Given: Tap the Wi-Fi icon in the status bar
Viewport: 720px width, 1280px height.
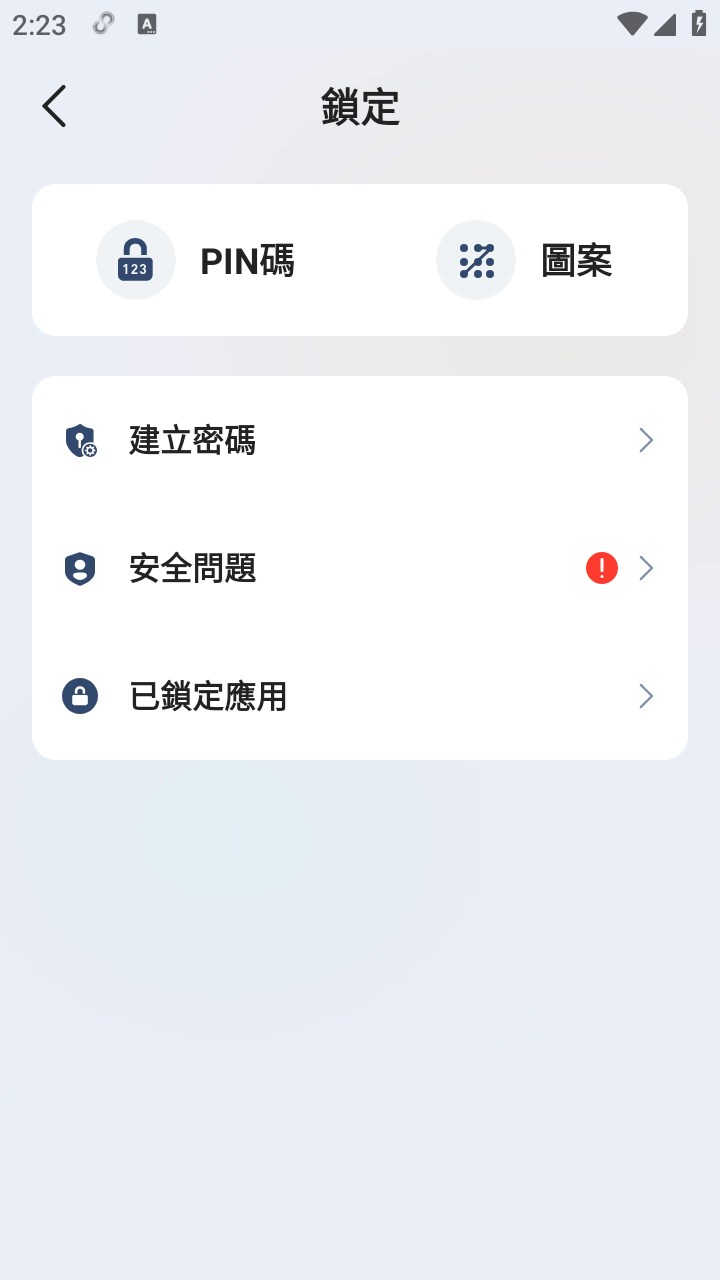Looking at the screenshot, I should click(x=632, y=24).
